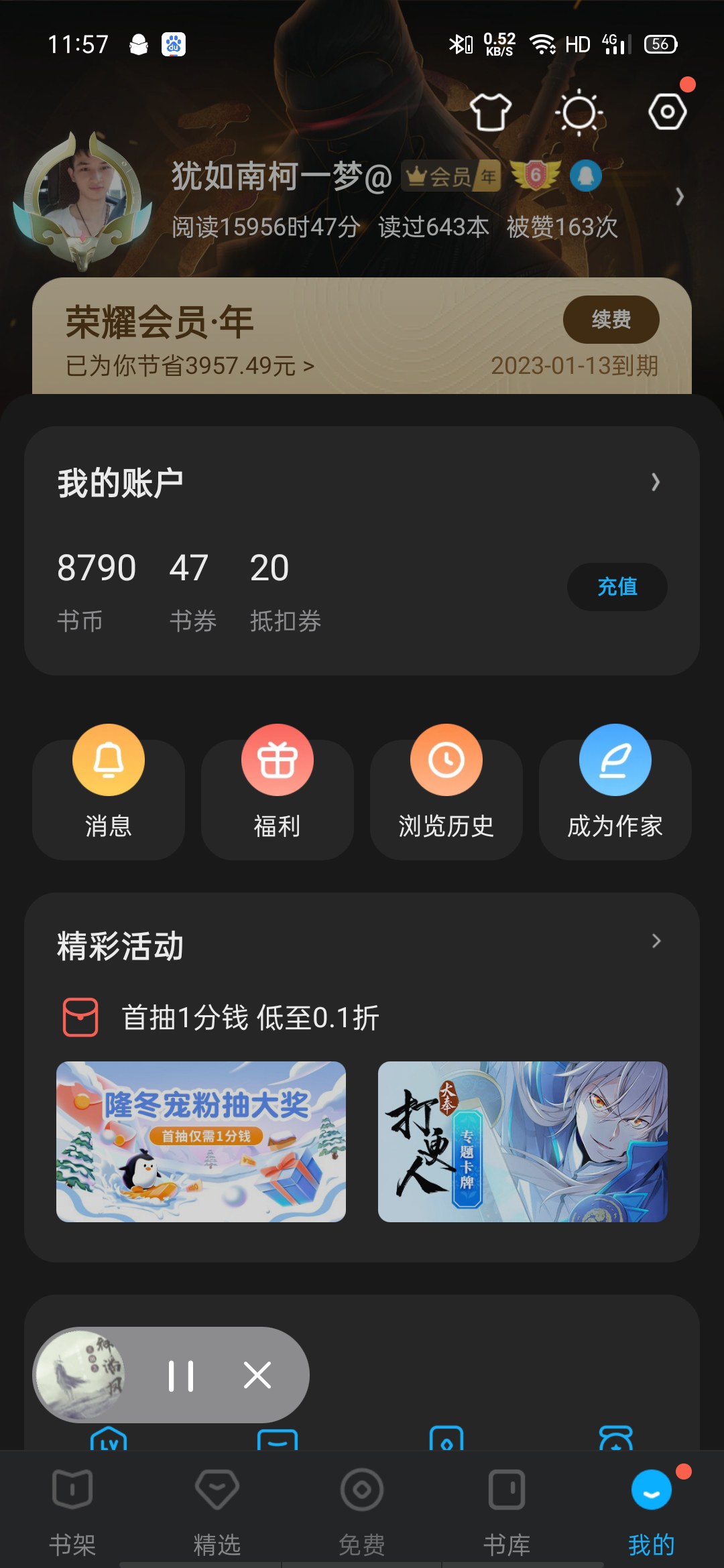Open the settings hexagon icon
The image size is (724, 1568).
[667, 111]
